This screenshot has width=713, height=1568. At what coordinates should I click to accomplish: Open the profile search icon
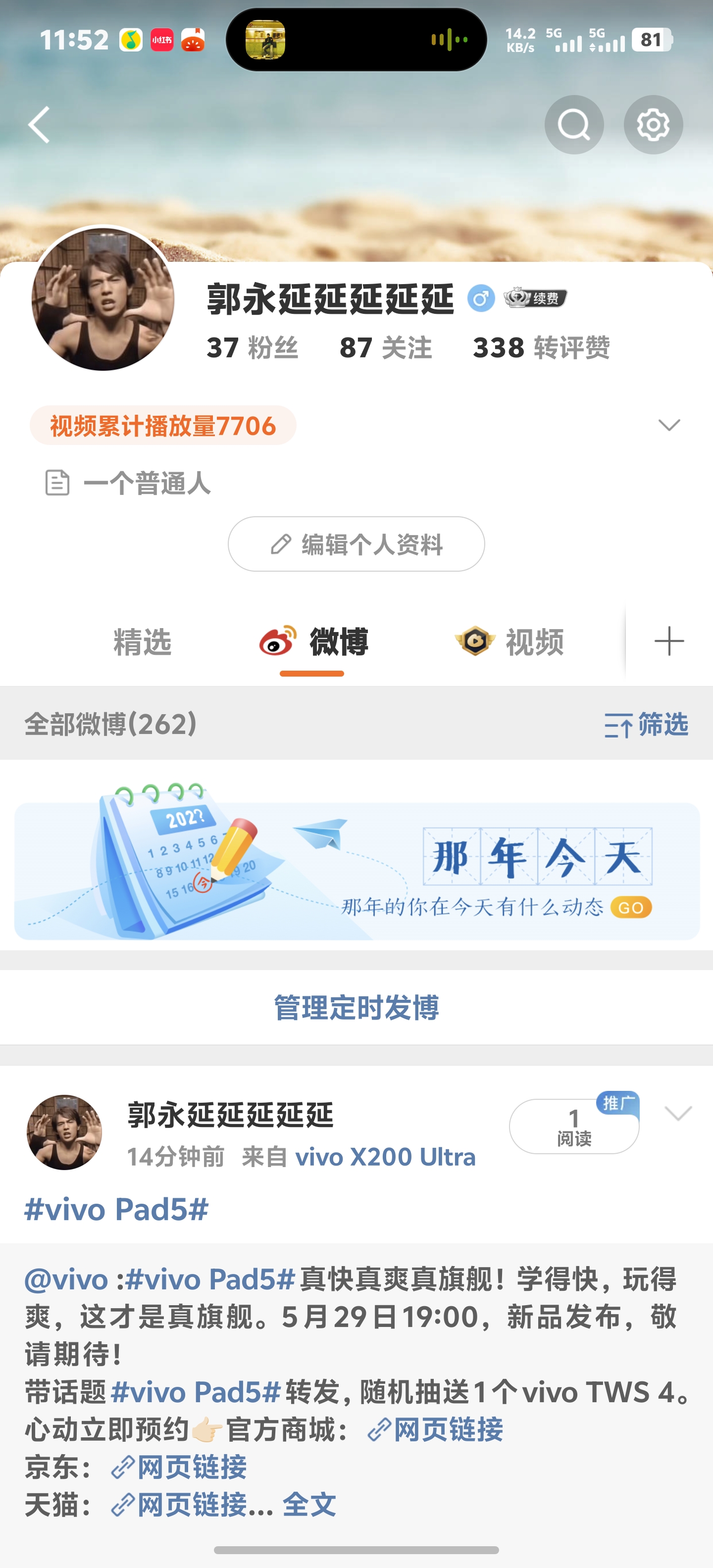click(x=573, y=125)
